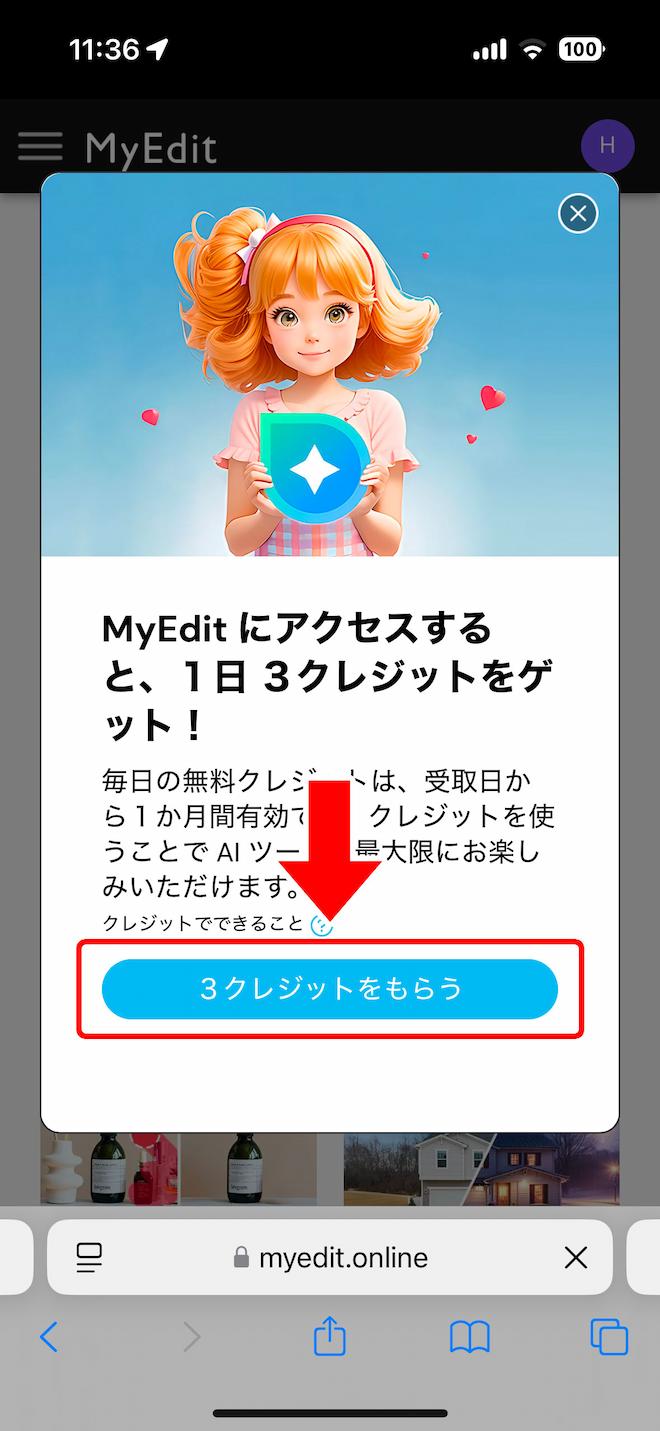Open Safari bookmarks
660x1431 pixels.
(469, 1337)
